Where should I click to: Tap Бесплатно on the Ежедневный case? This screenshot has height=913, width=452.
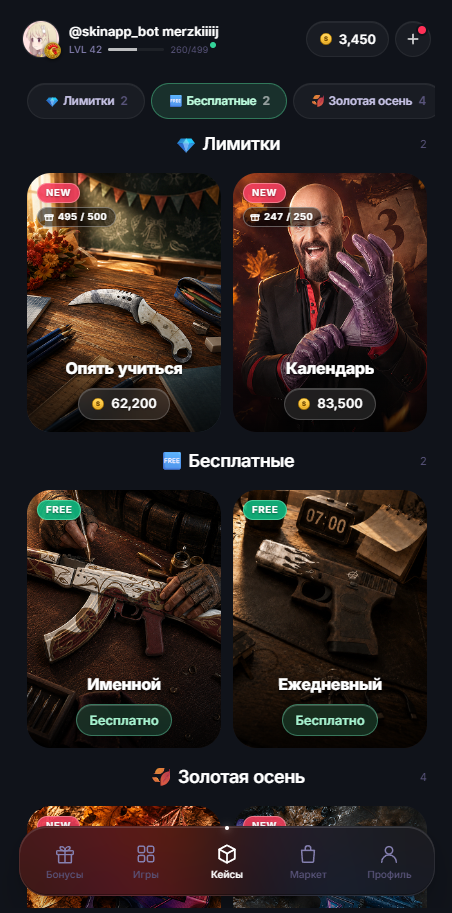click(330, 720)
